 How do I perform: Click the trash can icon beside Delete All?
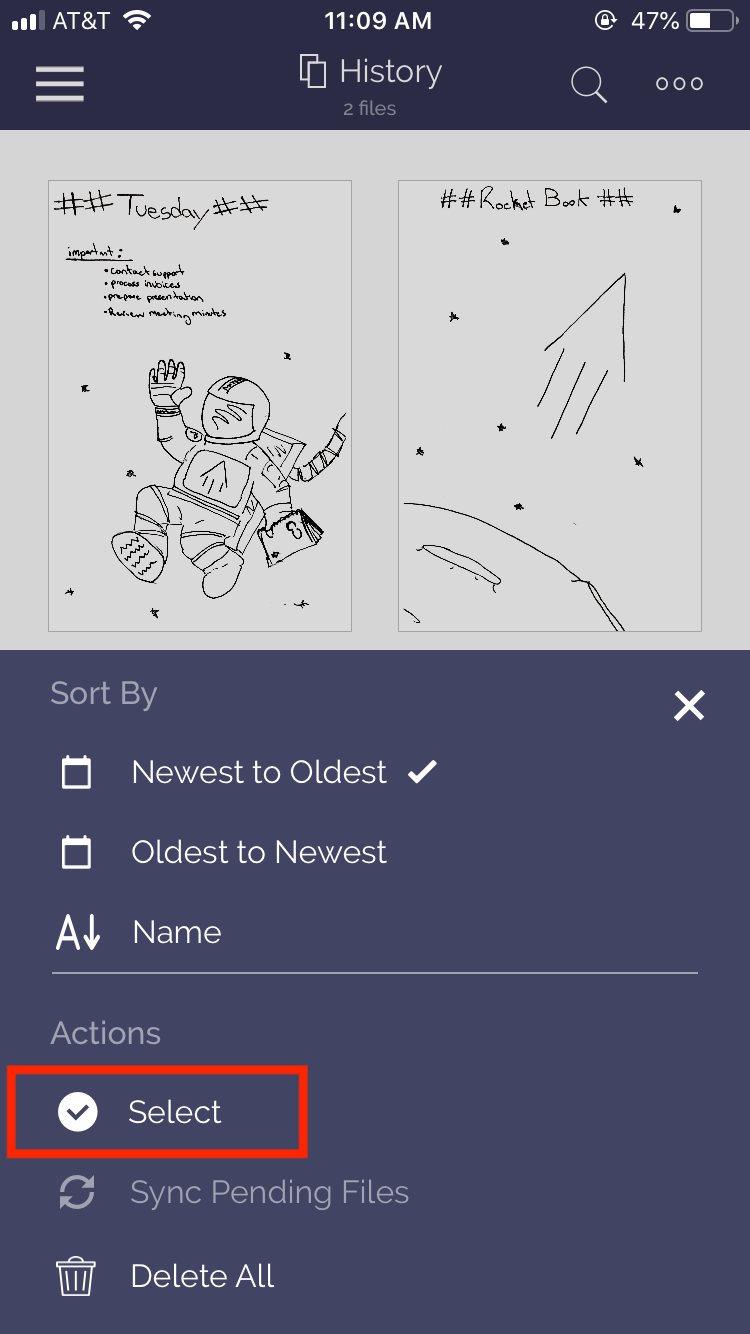click(x=77, y=1276)
